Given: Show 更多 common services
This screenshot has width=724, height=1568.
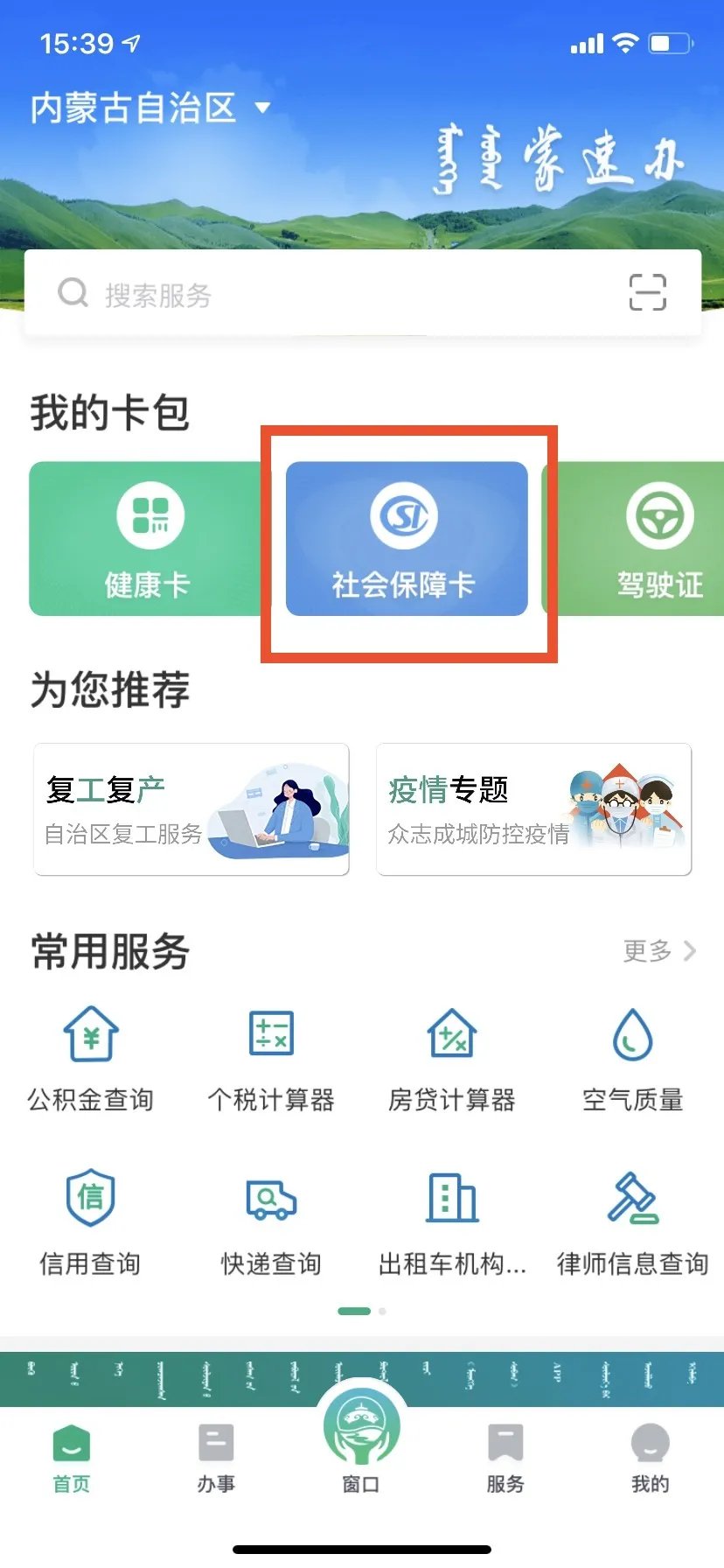Looking at the screenshot, I should click(x=658, y=951).
